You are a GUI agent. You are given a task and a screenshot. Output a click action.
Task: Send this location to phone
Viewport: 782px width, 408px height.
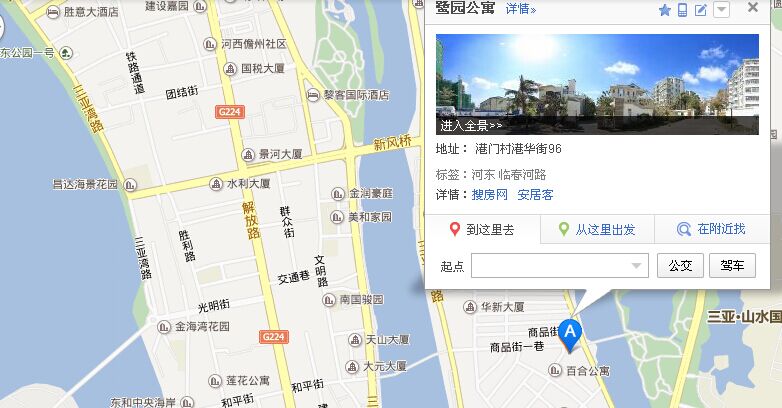[682, 10]
